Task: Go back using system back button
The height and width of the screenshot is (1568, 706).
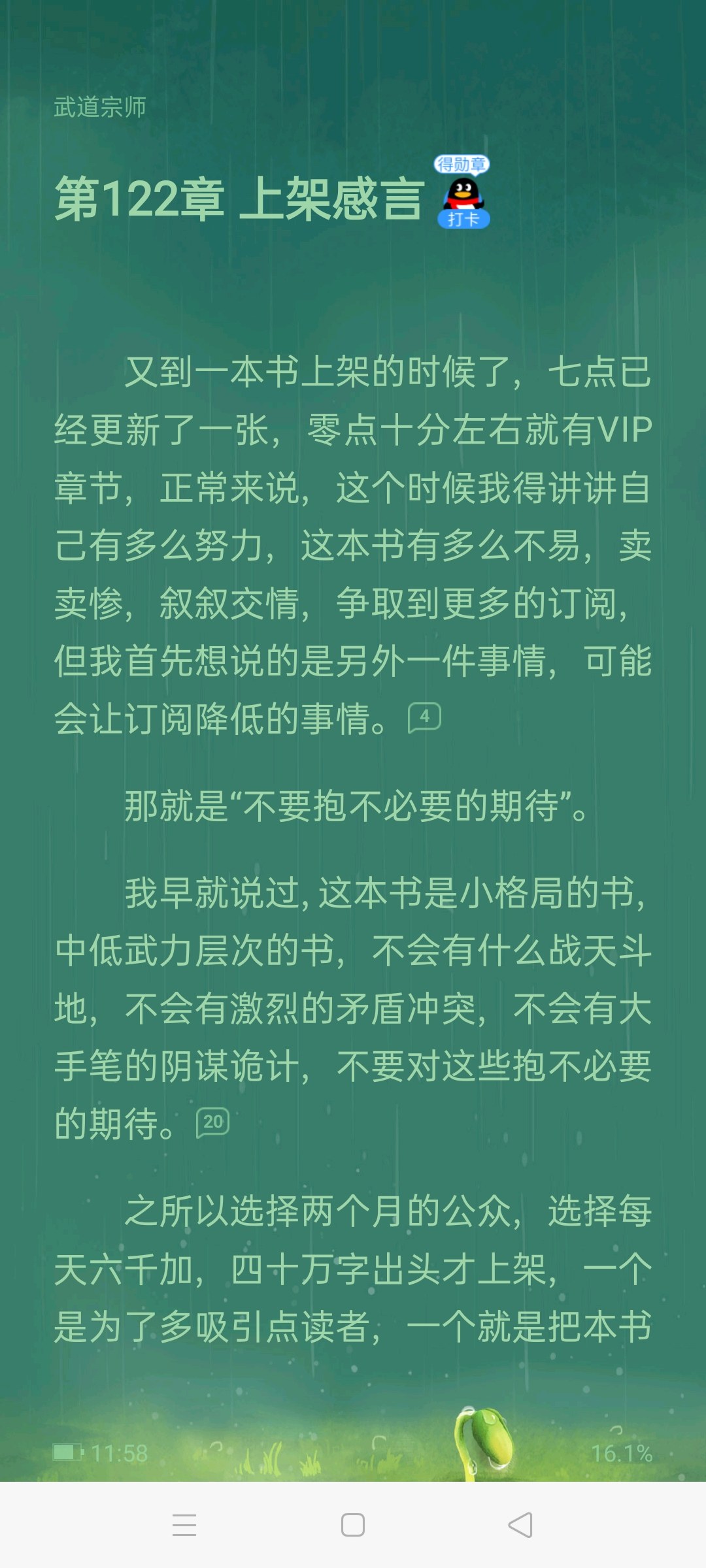Action: pyautogui.click(x=520, y=1525)
